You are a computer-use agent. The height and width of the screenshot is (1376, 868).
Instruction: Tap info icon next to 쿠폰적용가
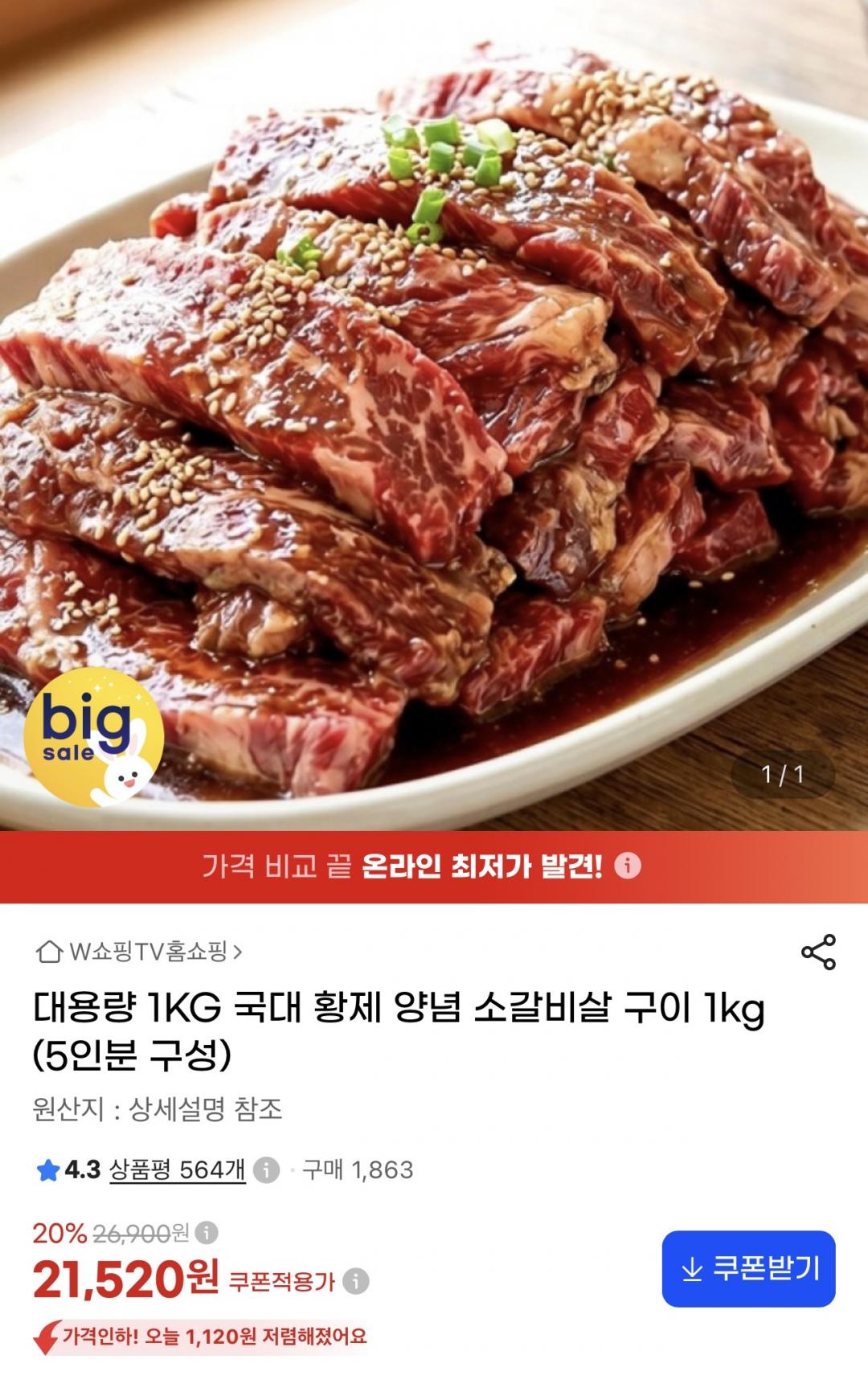pos(356,1280)
